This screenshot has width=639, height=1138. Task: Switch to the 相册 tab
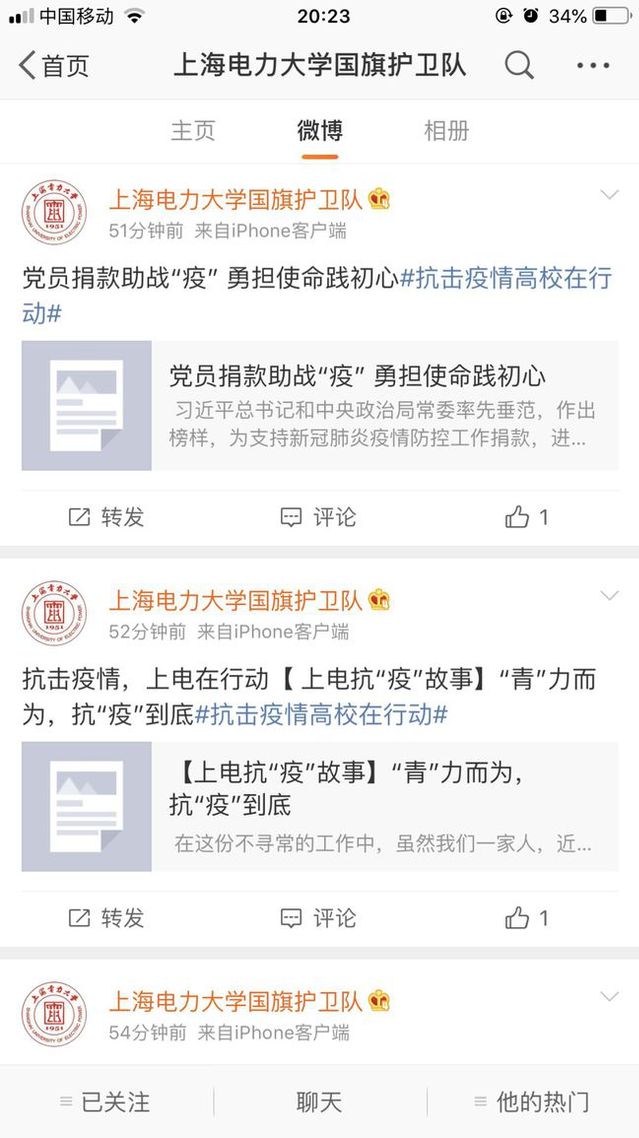[446, 131]
